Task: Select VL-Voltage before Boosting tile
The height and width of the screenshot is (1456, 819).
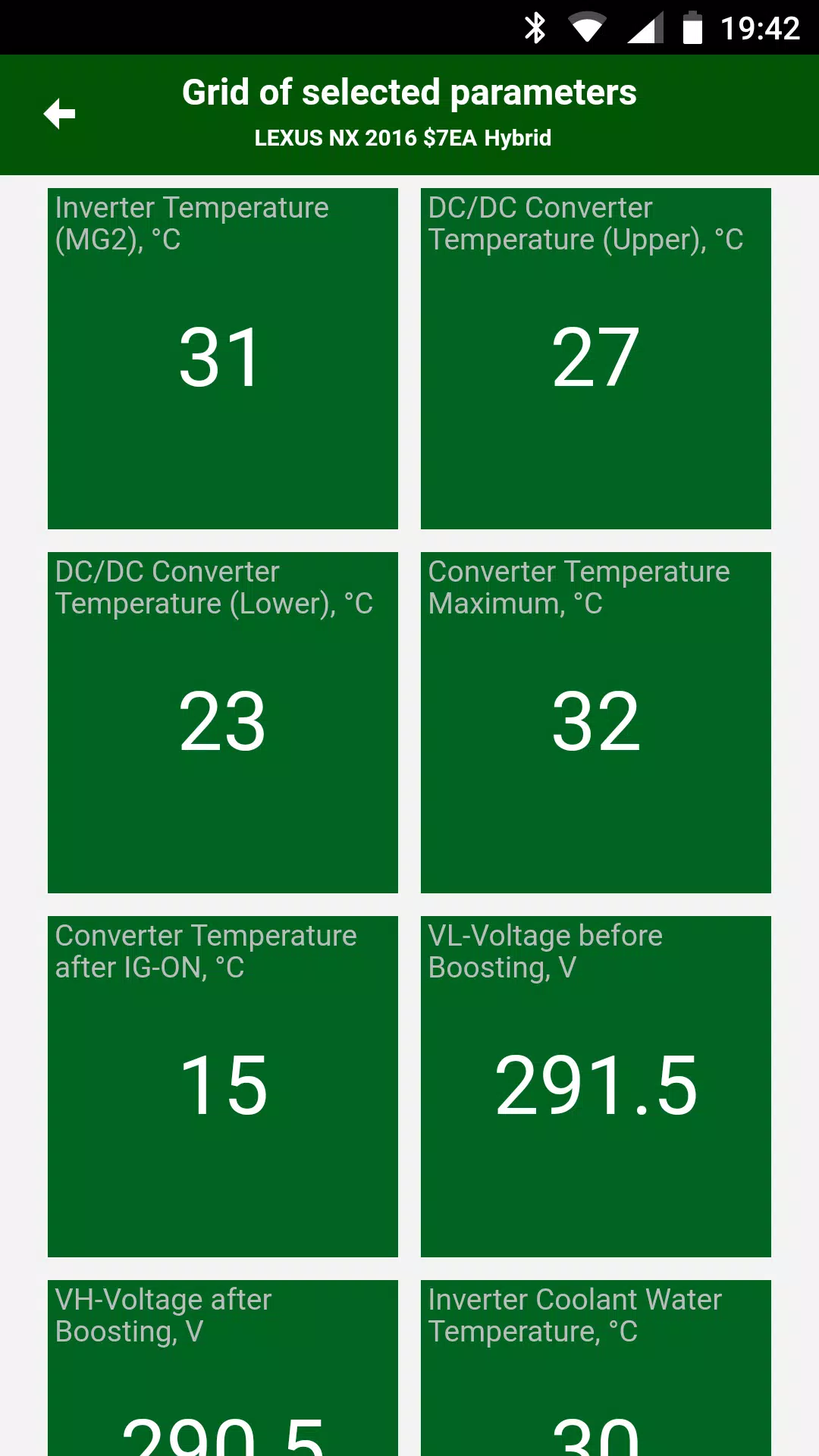Action: point(595,1086)
